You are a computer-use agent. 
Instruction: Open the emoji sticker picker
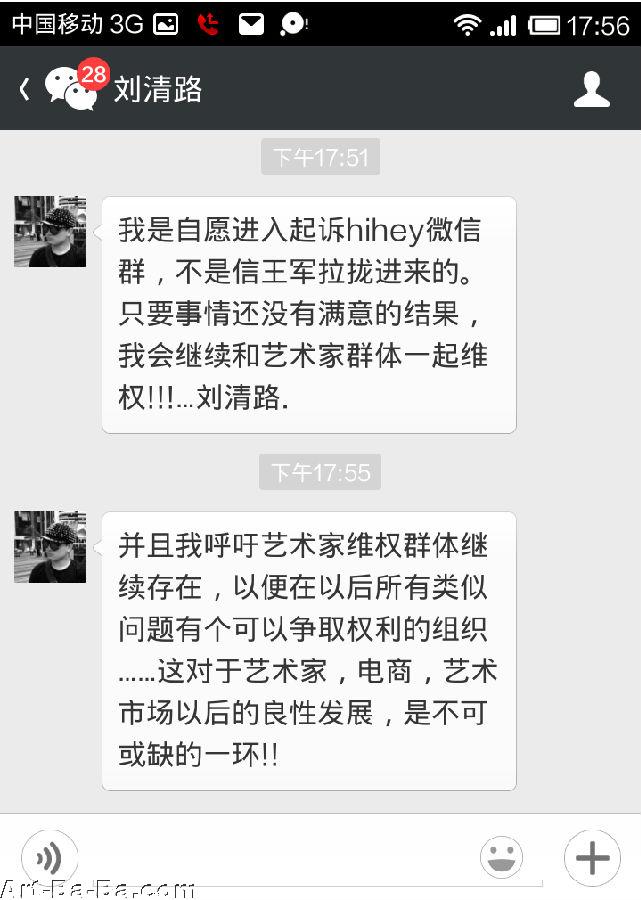pyautogui.click(x=502, y=857)
